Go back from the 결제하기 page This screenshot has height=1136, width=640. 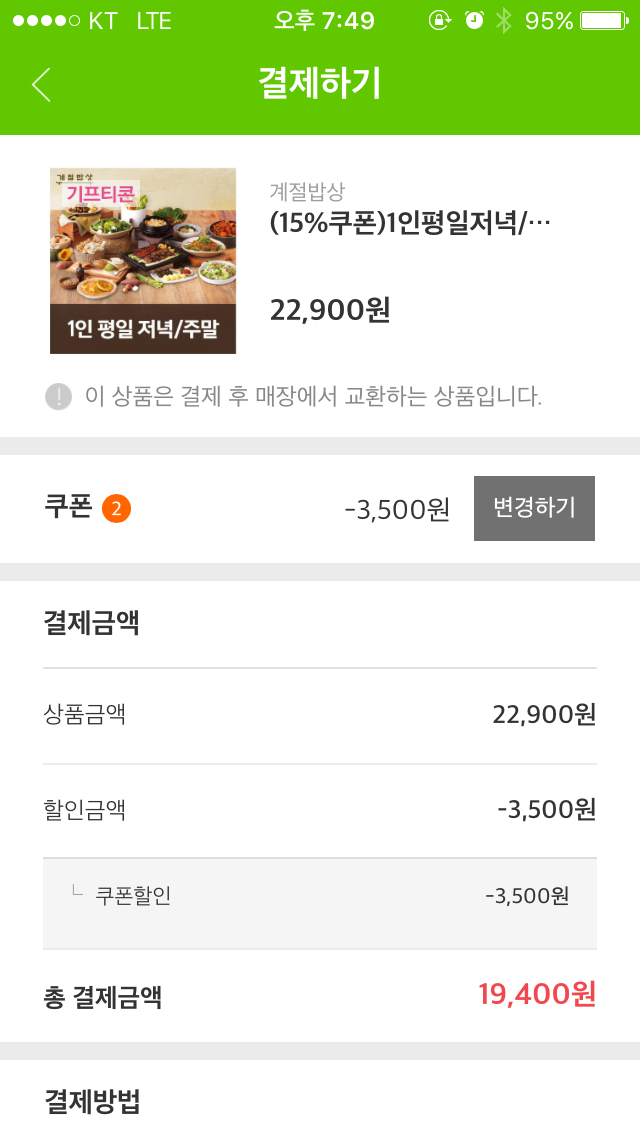tap(41, 85)
